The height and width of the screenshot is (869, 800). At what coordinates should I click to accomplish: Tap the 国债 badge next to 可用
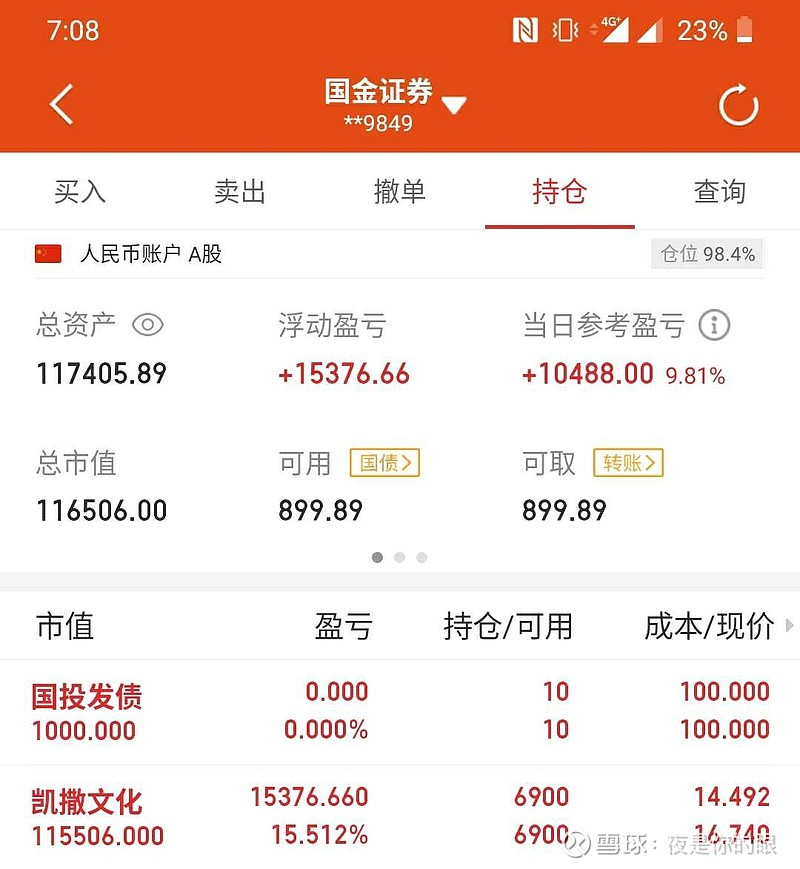tap(386, 463)
